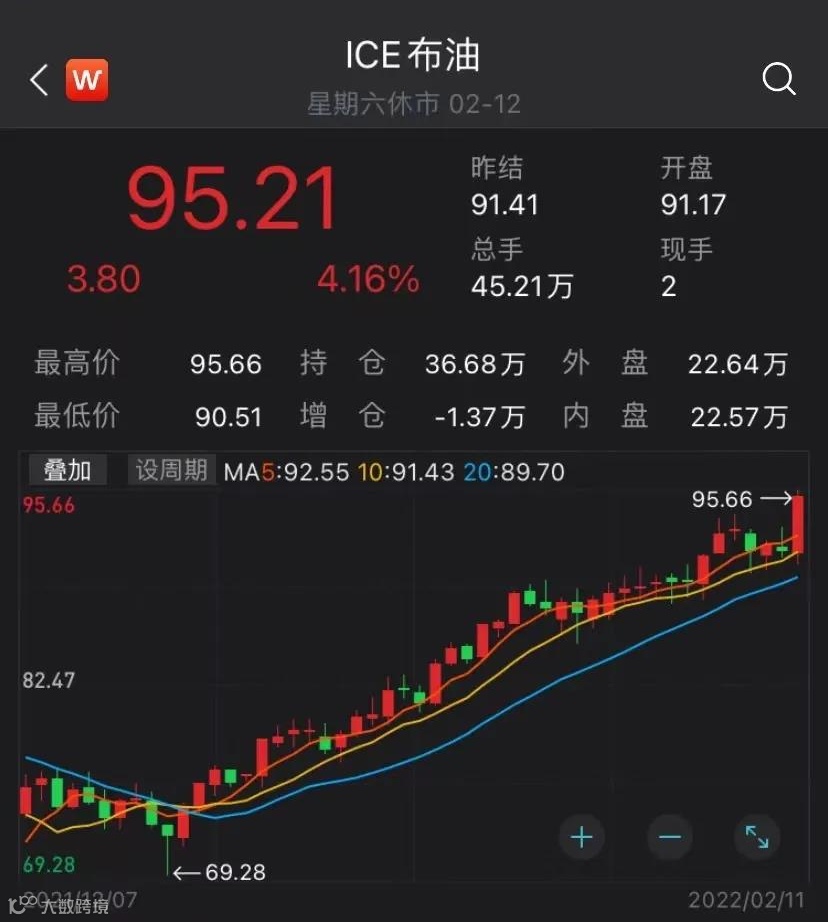This screenshot has height=922, width=828.
Task: Open the 设周期 period settings button
Action: tap(172, 470)
